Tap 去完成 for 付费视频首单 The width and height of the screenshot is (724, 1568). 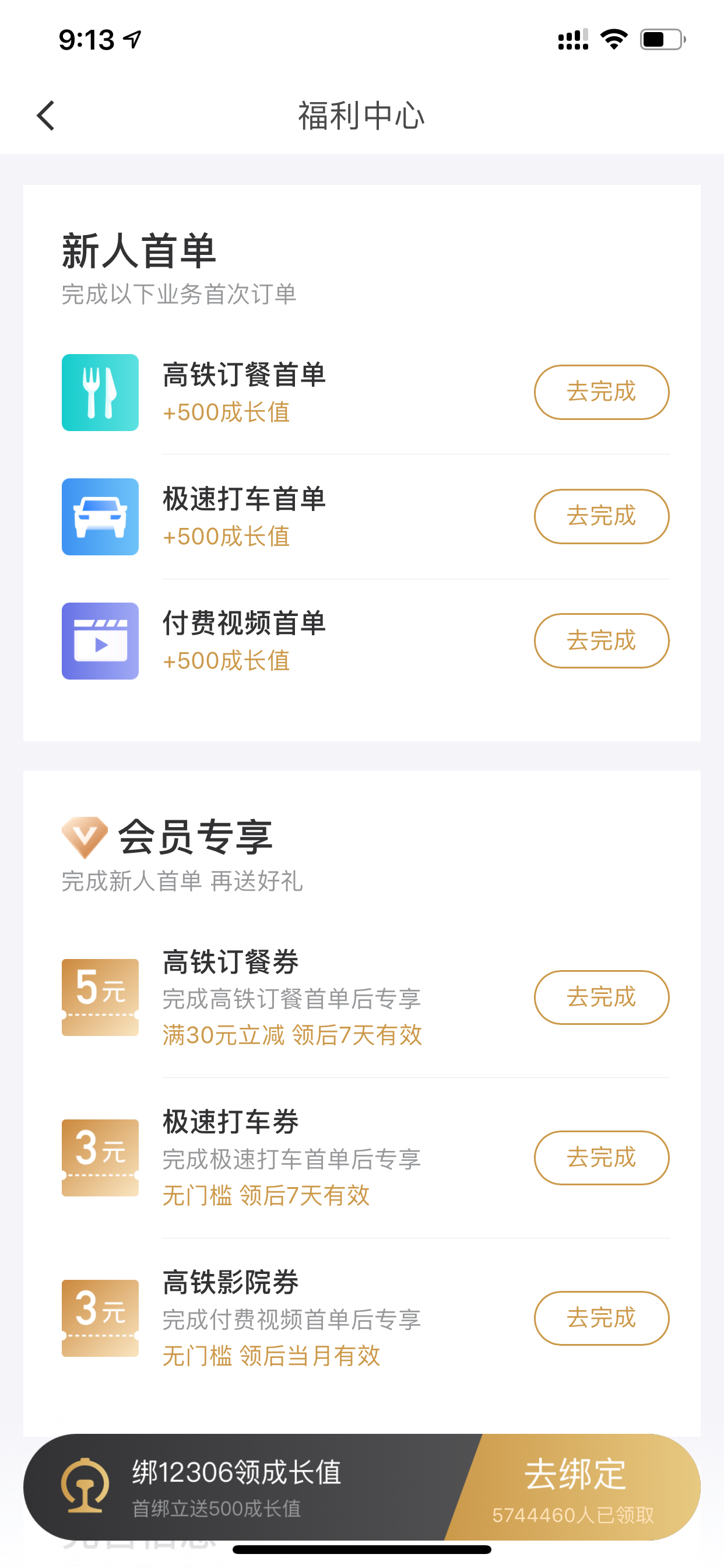pyautogui.click(x=601, y=640)
